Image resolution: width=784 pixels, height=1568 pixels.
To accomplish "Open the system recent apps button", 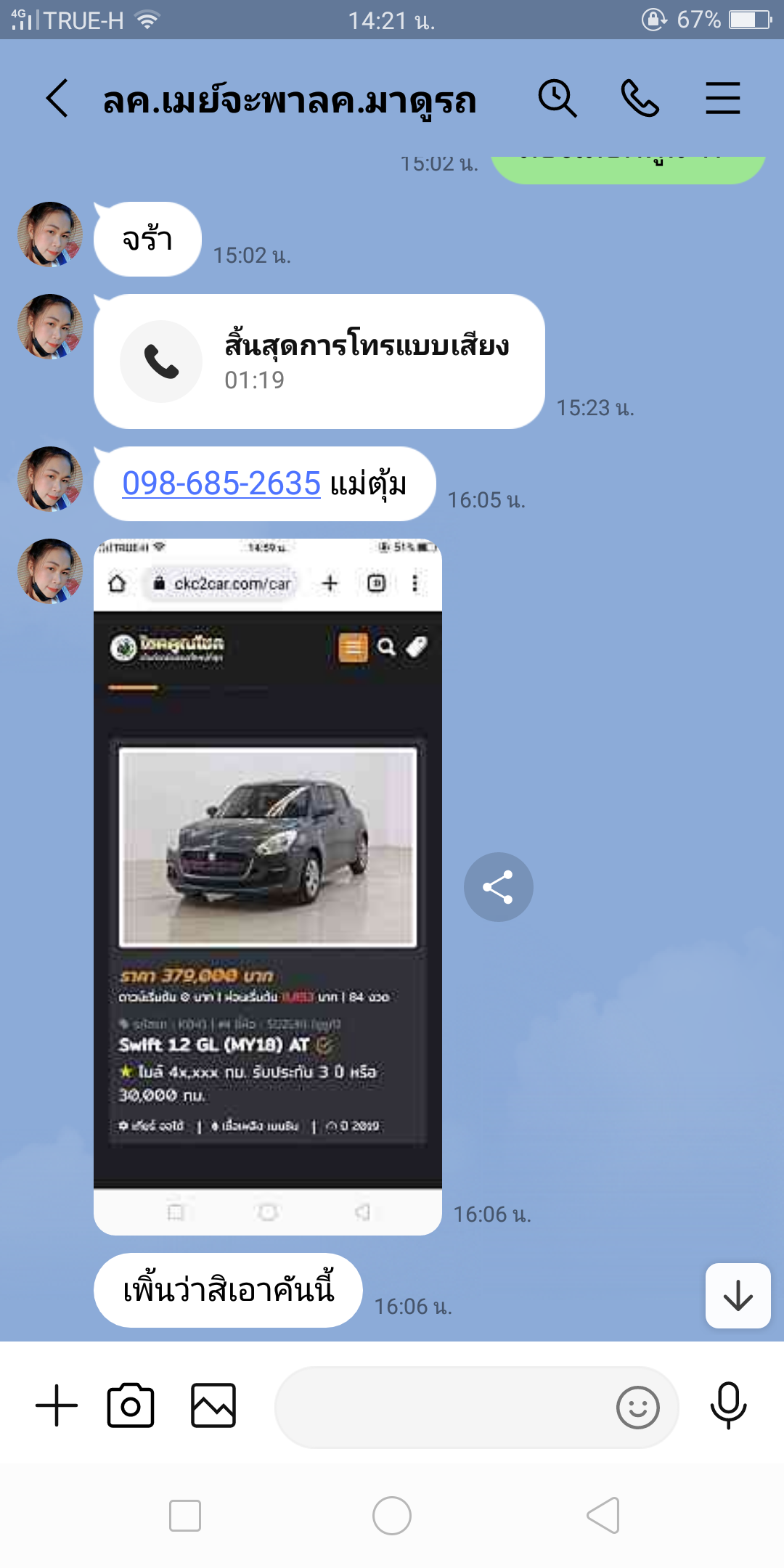I will (185, 1516).
